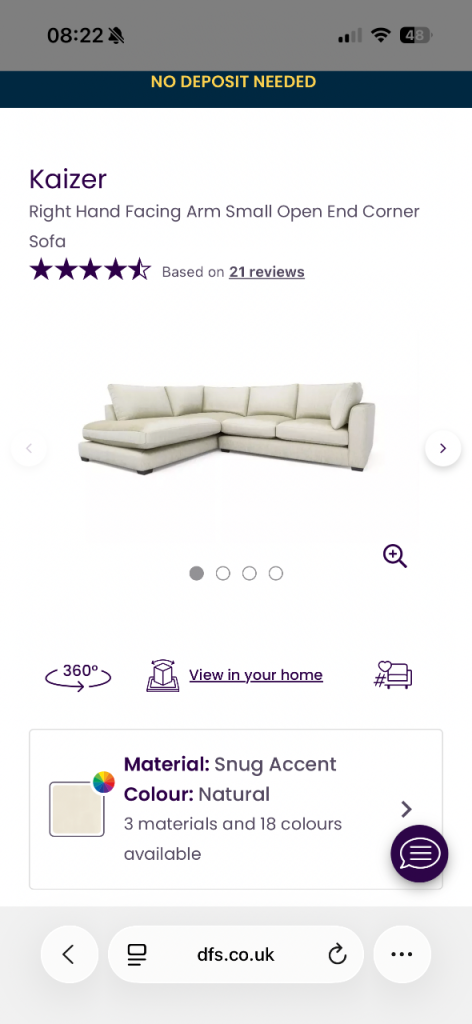The width and height of the screenshot is (472, 1024).
Task: Select the second image indicator dot
Action: (223, 573)
